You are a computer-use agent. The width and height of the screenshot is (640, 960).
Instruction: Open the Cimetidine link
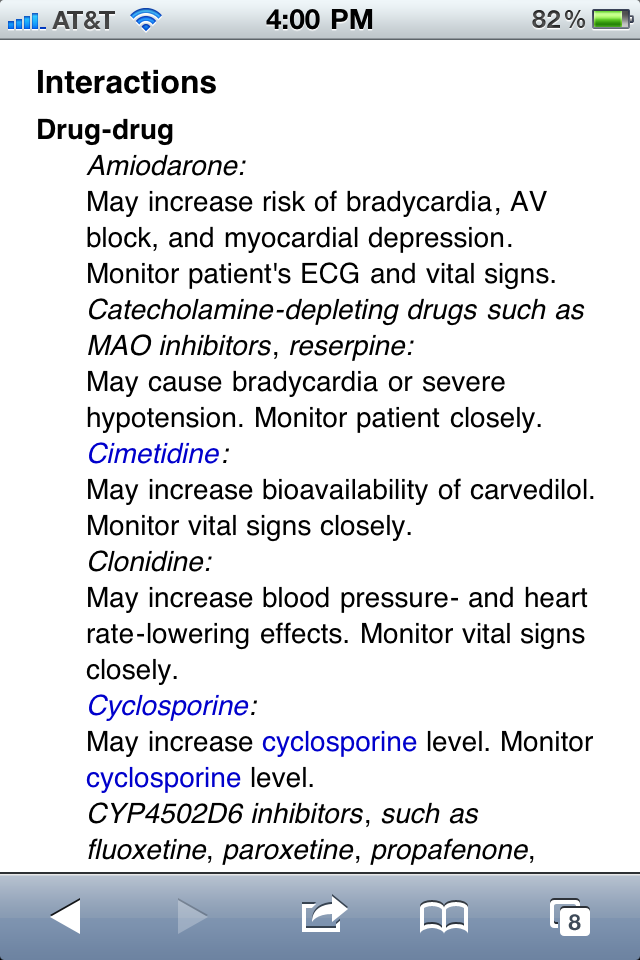tap(153, 454)
